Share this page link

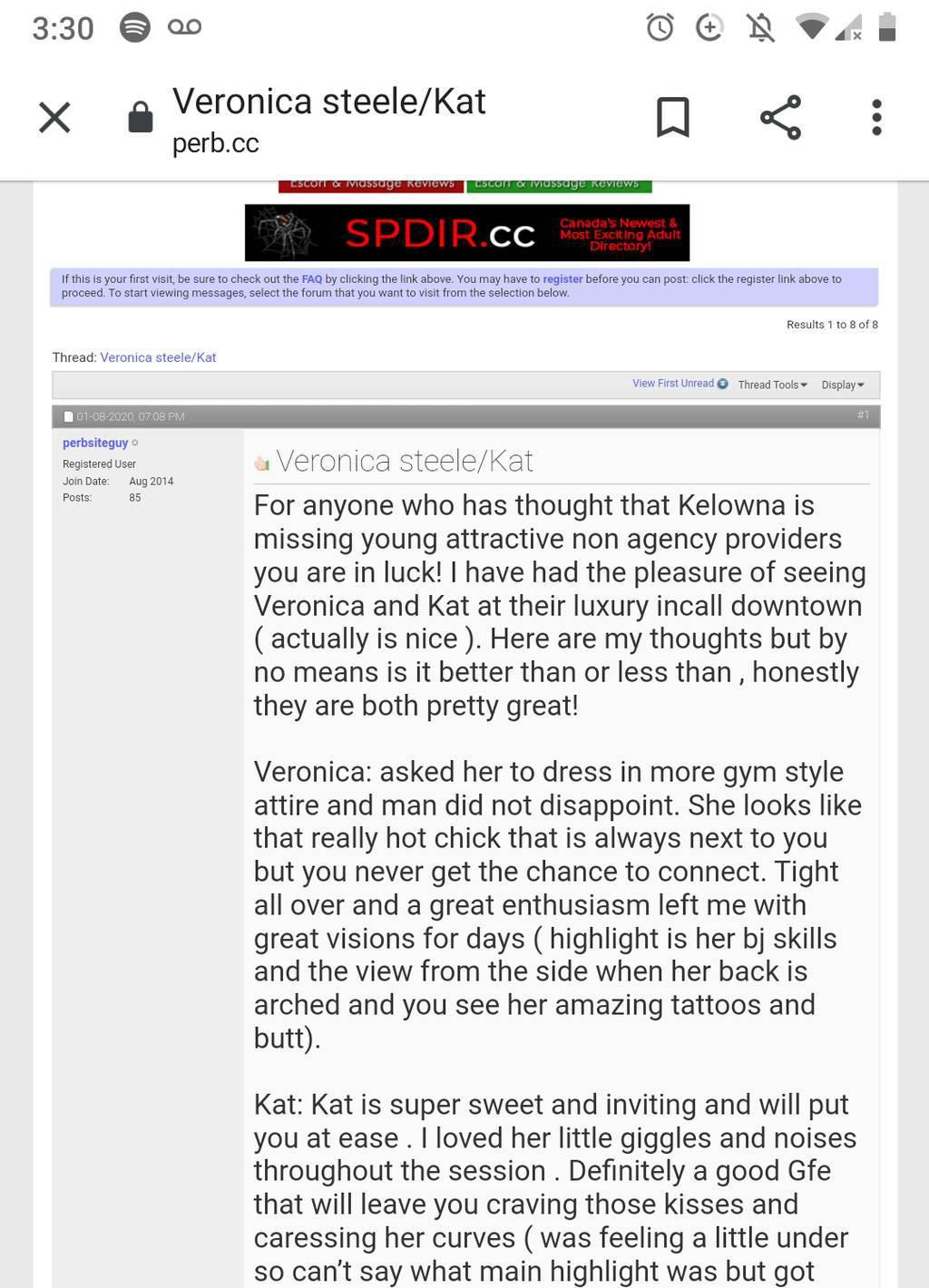point(780,117)
